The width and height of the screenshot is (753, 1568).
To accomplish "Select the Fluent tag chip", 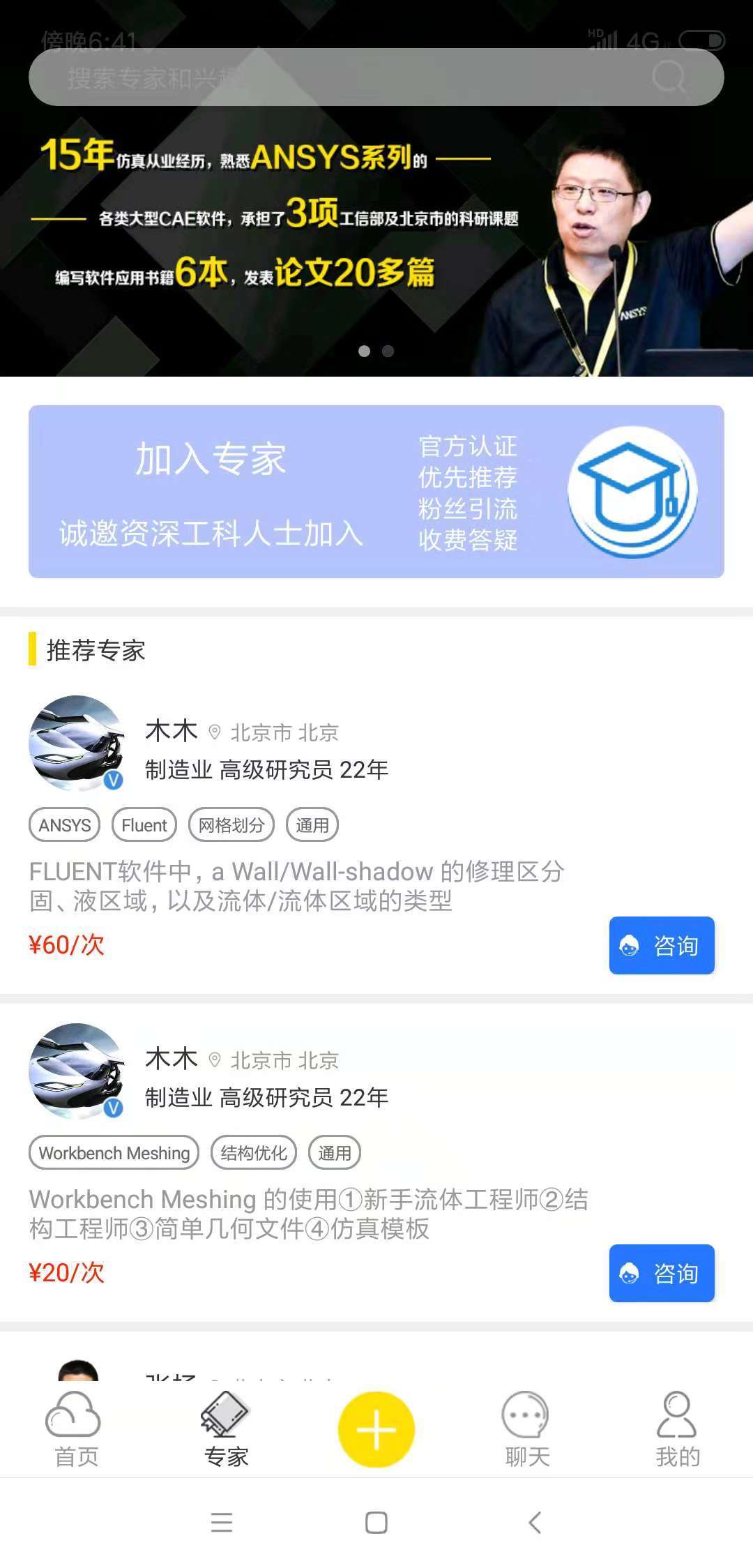I will 144,825.
